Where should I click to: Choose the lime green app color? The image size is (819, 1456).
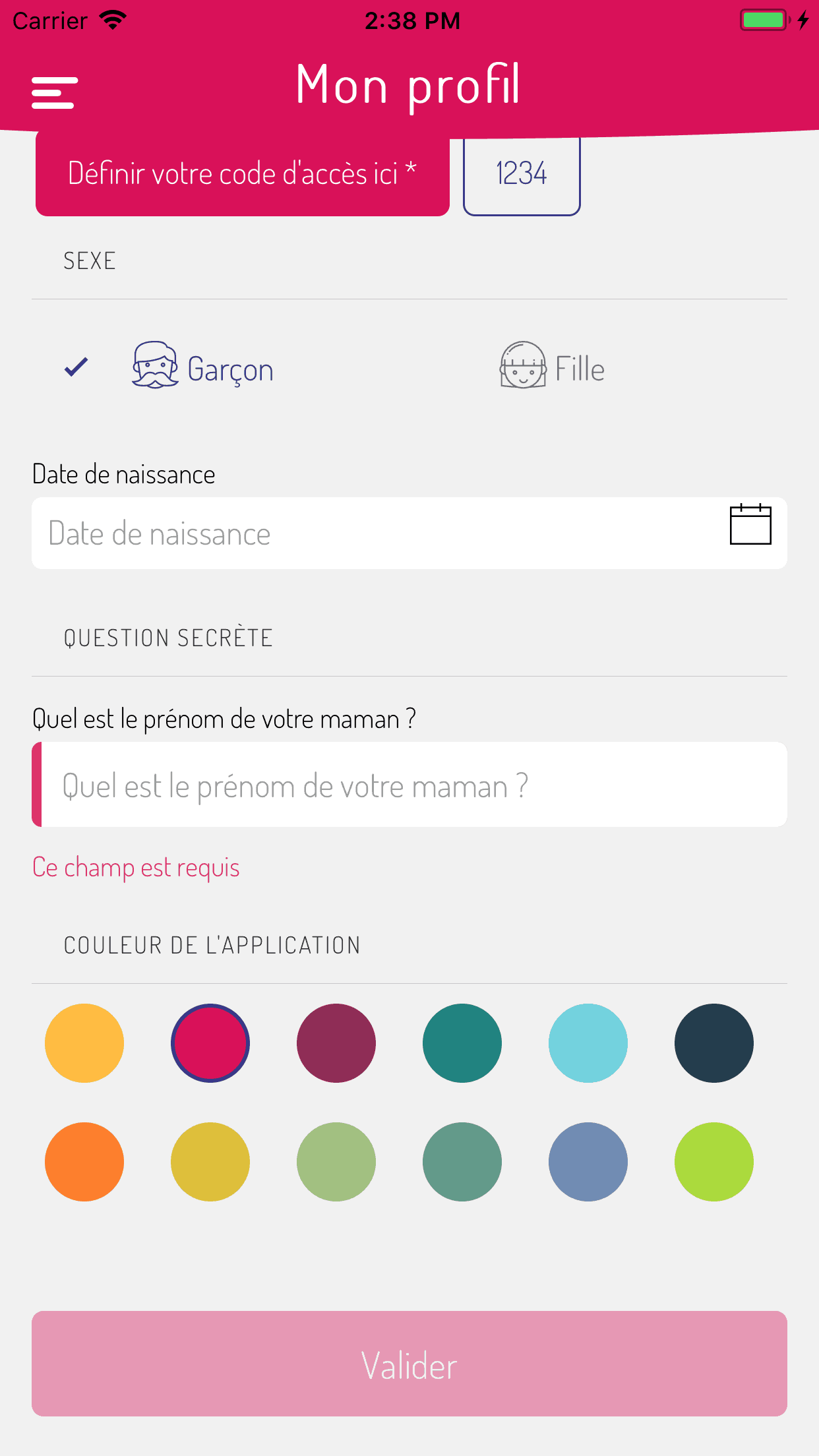pyautogui.click(x=714, y=1162)
